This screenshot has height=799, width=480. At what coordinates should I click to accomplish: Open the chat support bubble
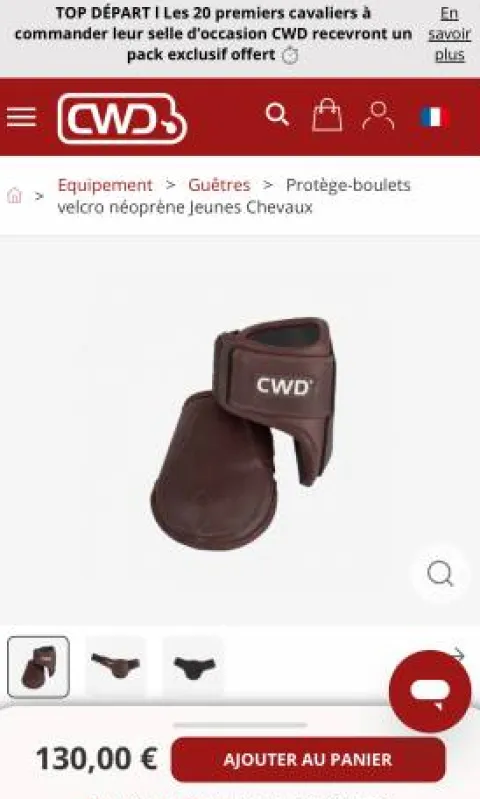pos(430,691)
